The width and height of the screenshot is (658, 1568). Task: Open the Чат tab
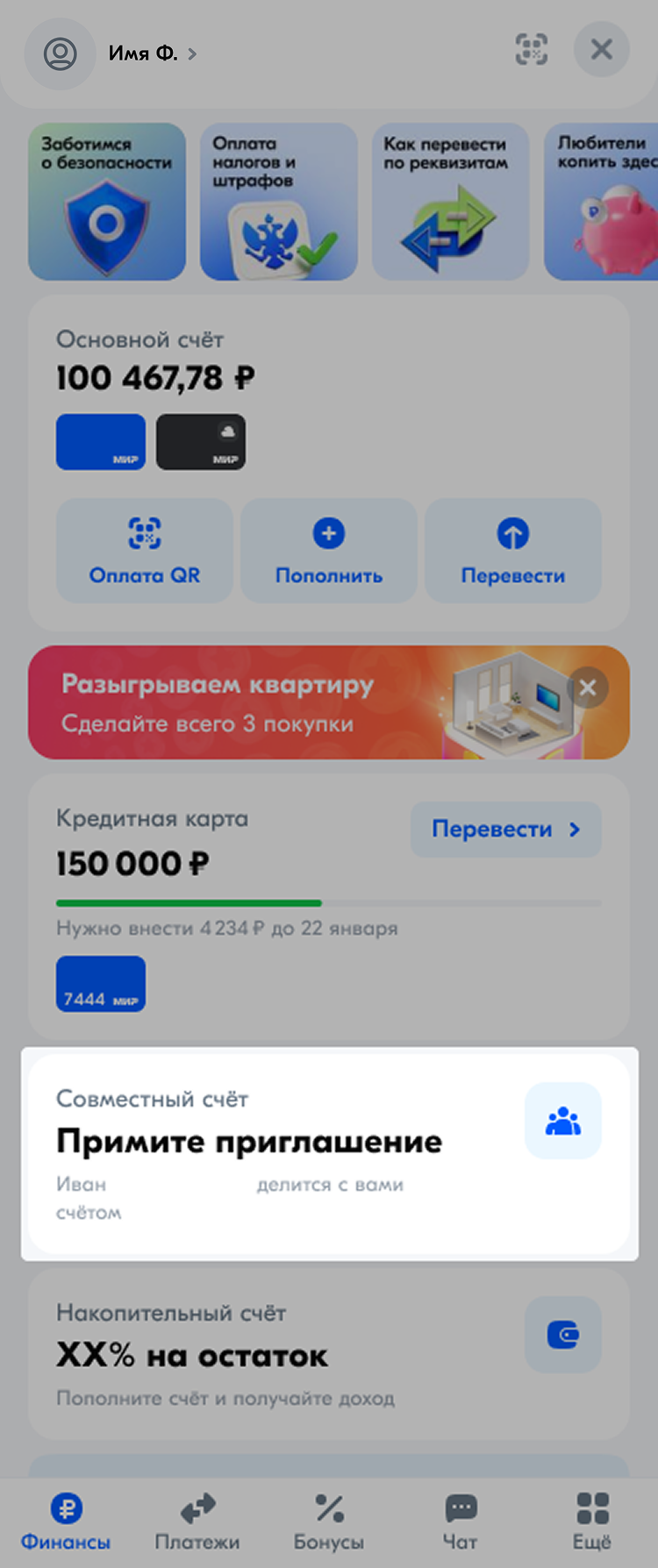click(x=461, y=1522)
